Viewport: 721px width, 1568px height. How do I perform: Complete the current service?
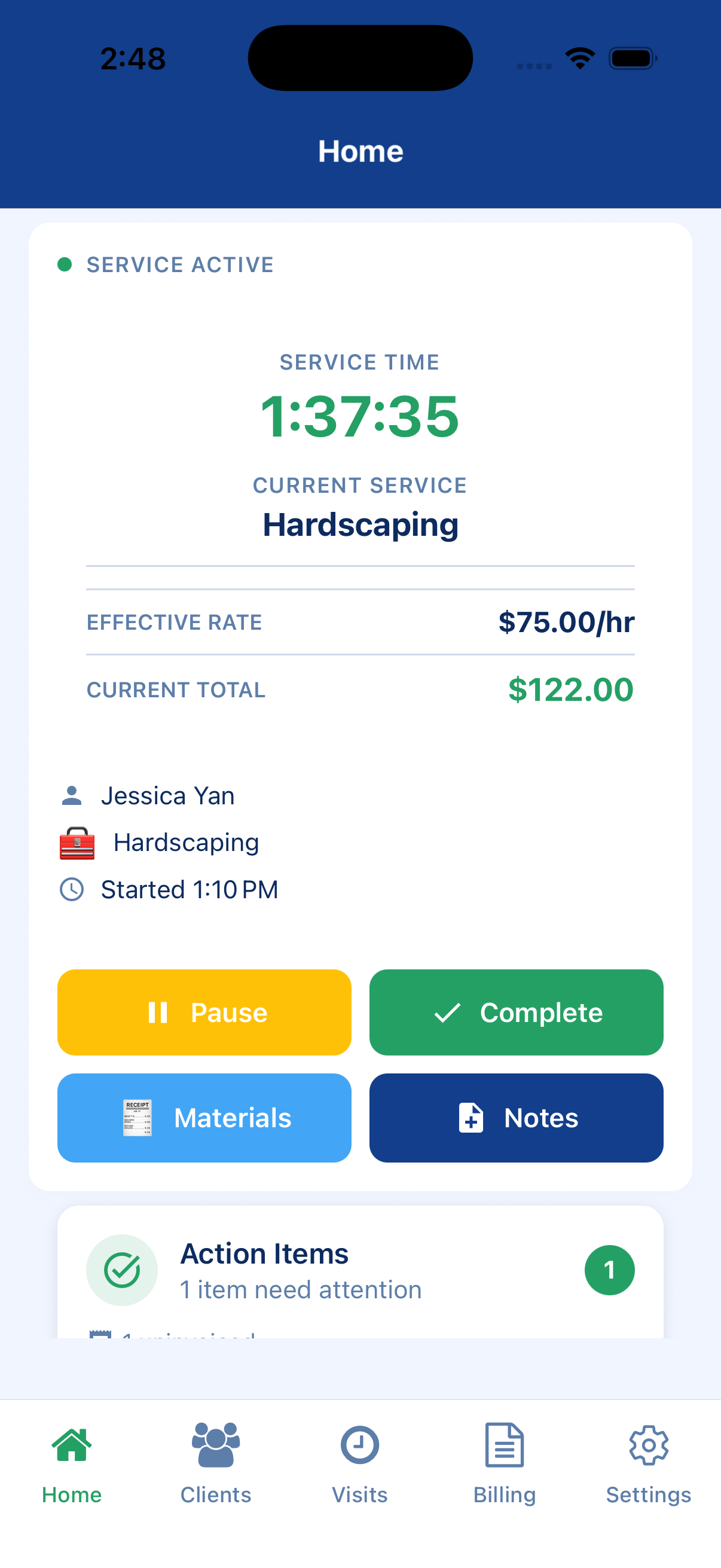tap(516, 1012)
